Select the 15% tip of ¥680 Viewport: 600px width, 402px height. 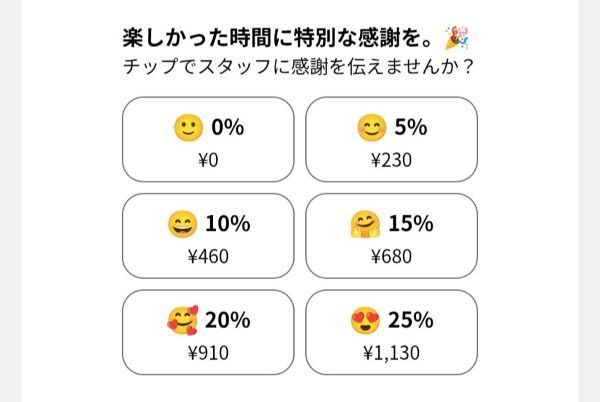coord(391,236)
